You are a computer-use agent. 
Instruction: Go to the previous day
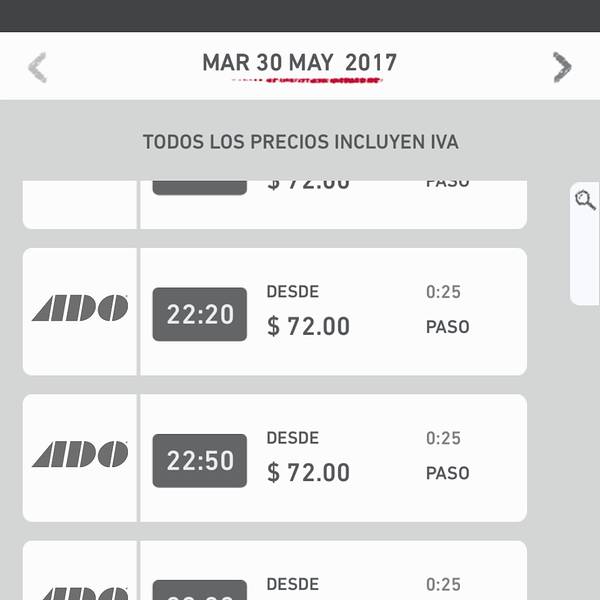pos(38,67)
